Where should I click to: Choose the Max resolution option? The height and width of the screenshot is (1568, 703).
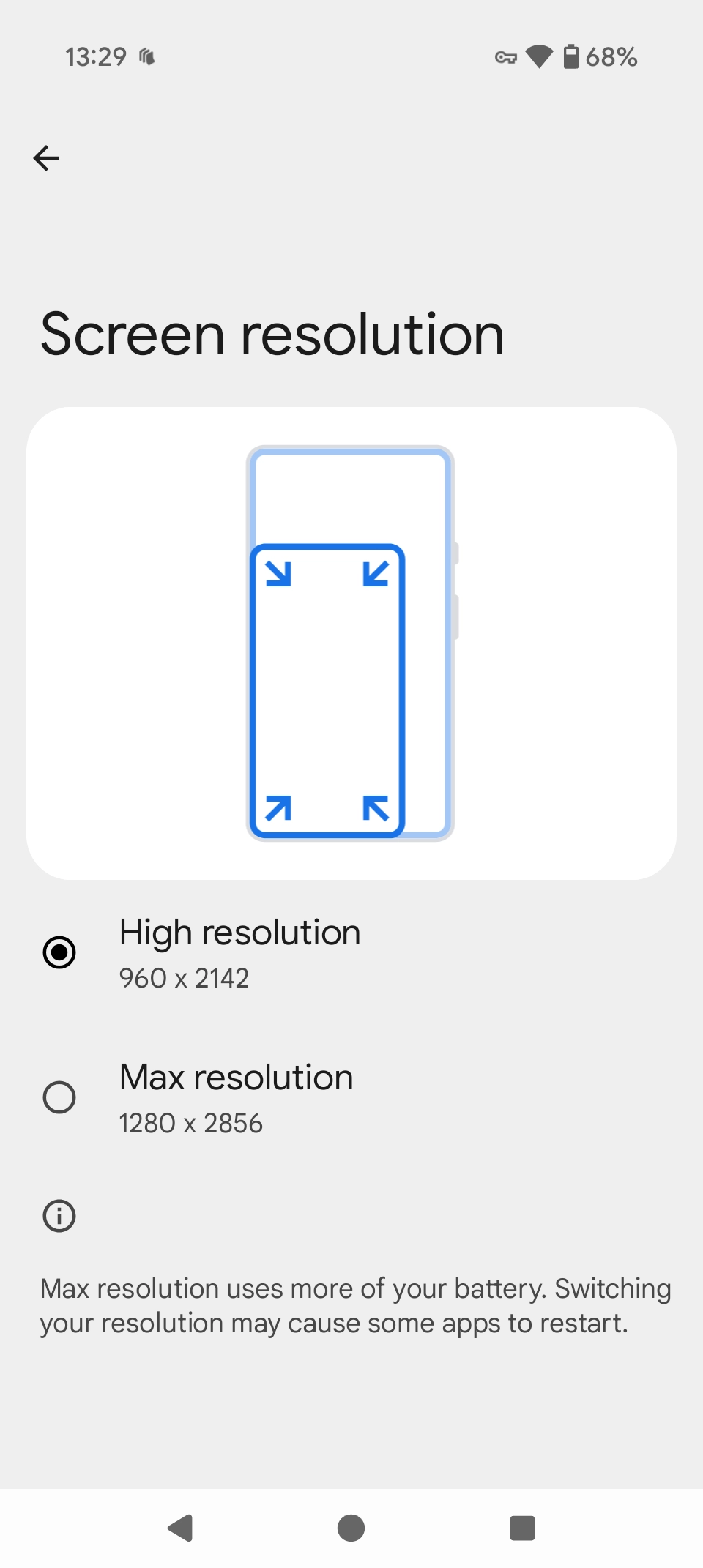click(x=351, y=1097)
